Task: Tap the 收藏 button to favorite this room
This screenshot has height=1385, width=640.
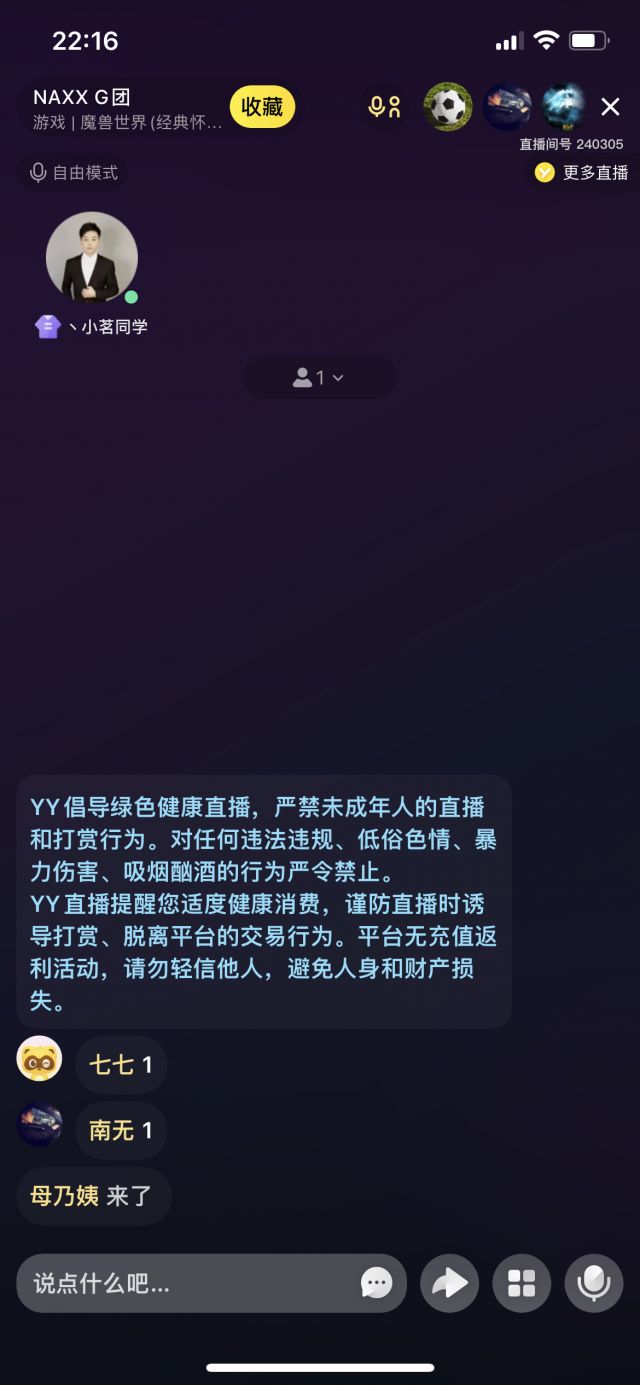Action: (x=262, y=108)
